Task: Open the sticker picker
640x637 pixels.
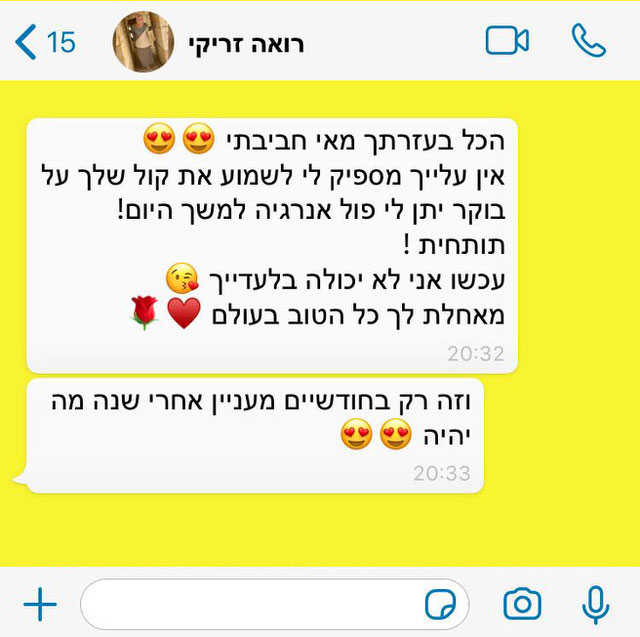Action: 441,604
